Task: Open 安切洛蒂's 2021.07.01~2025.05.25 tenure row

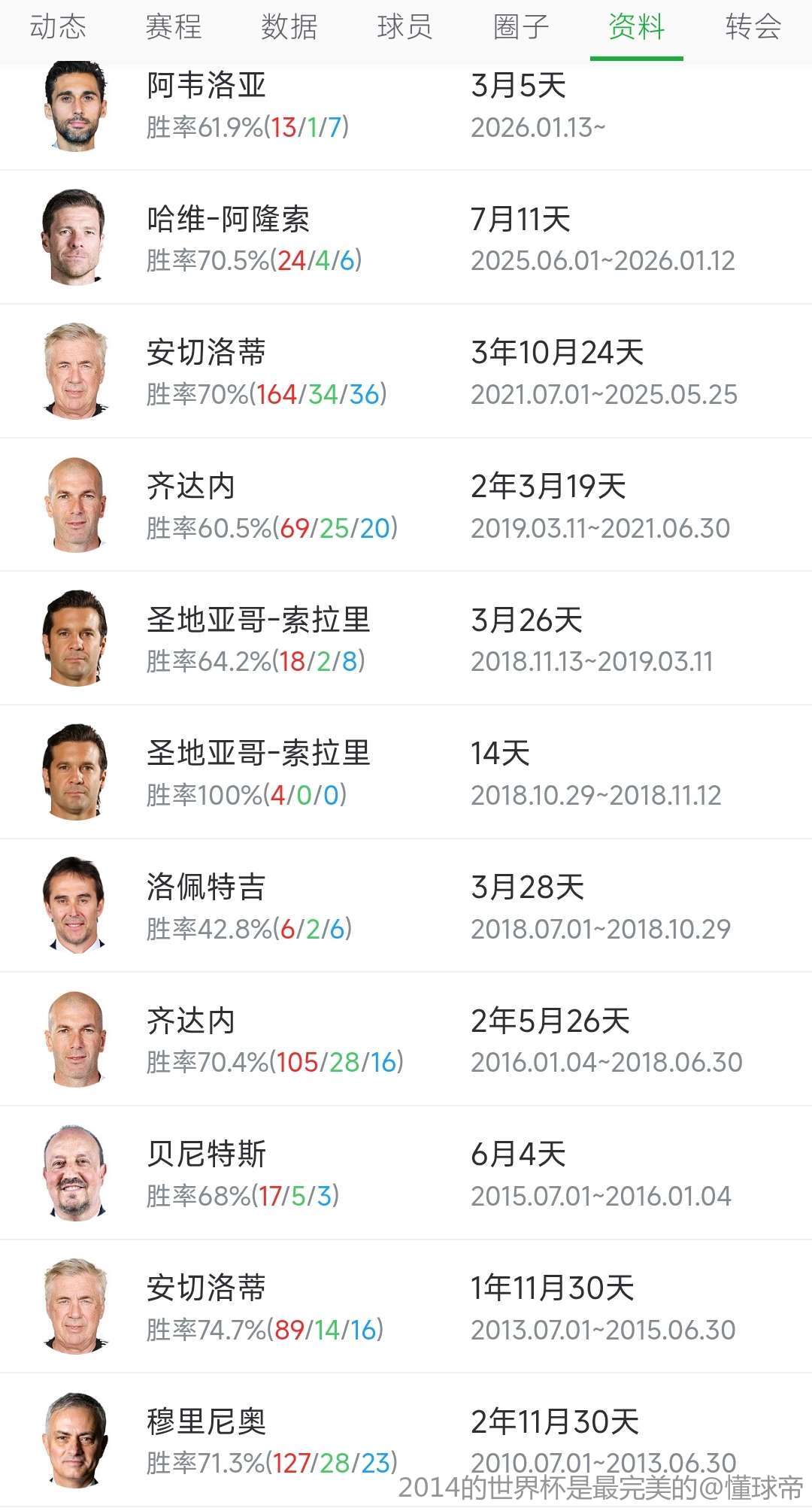Action: pos(406,372)
